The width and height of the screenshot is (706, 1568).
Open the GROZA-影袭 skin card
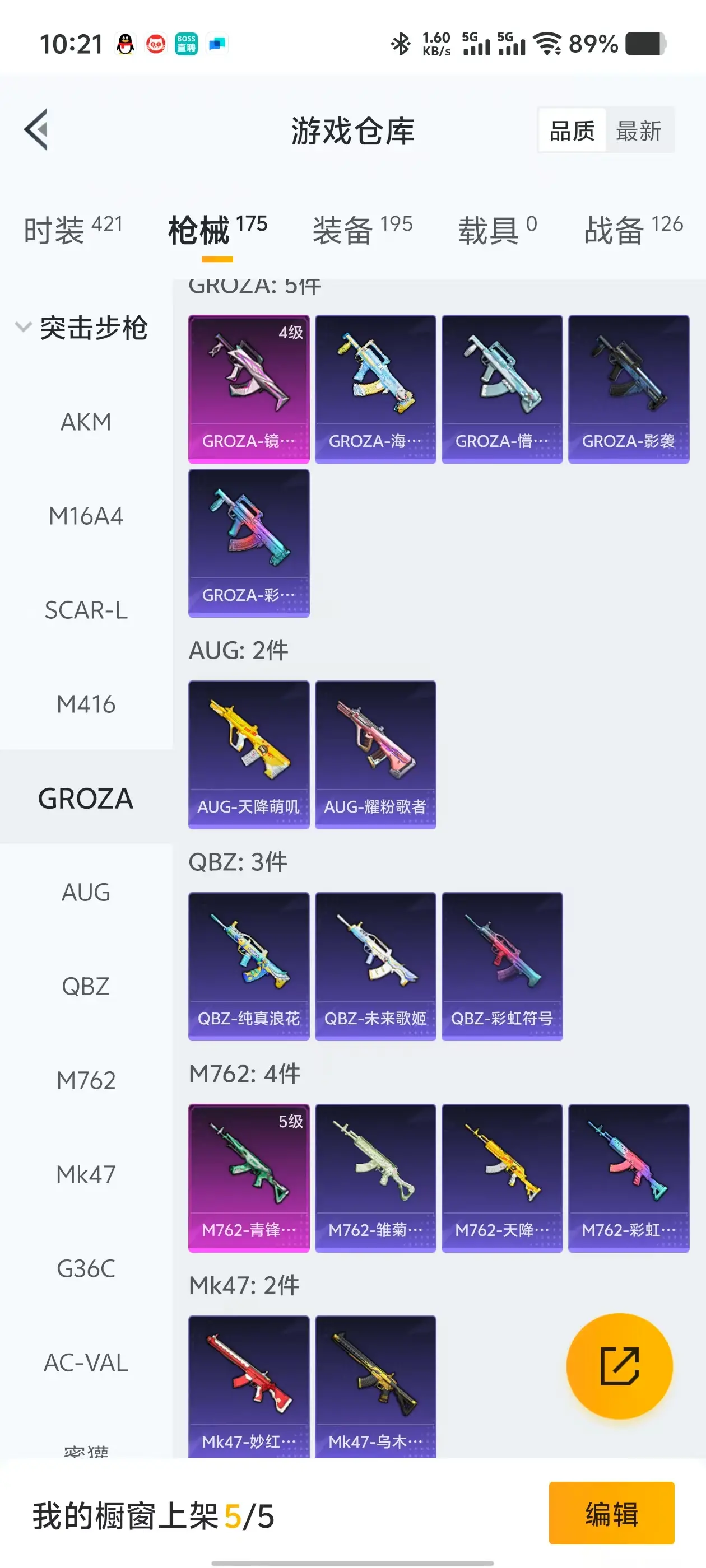628,388
